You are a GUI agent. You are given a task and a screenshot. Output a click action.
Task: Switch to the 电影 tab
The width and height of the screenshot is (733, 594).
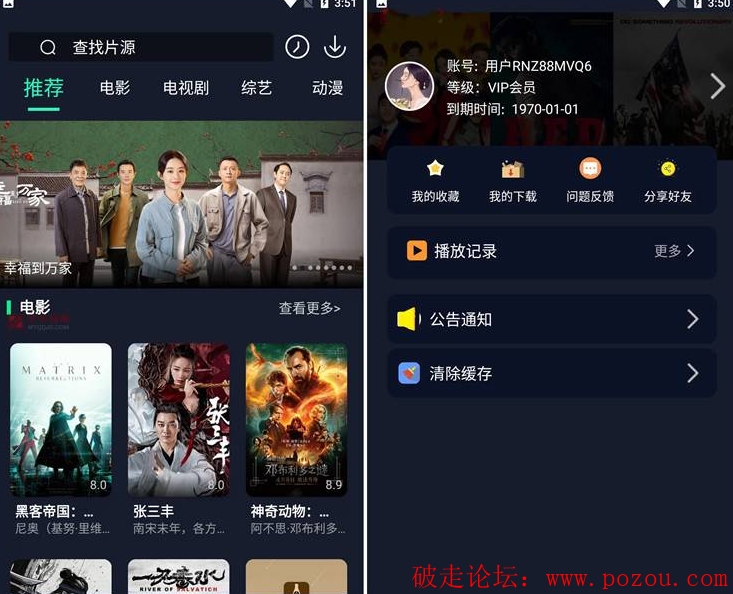point(115,88)
